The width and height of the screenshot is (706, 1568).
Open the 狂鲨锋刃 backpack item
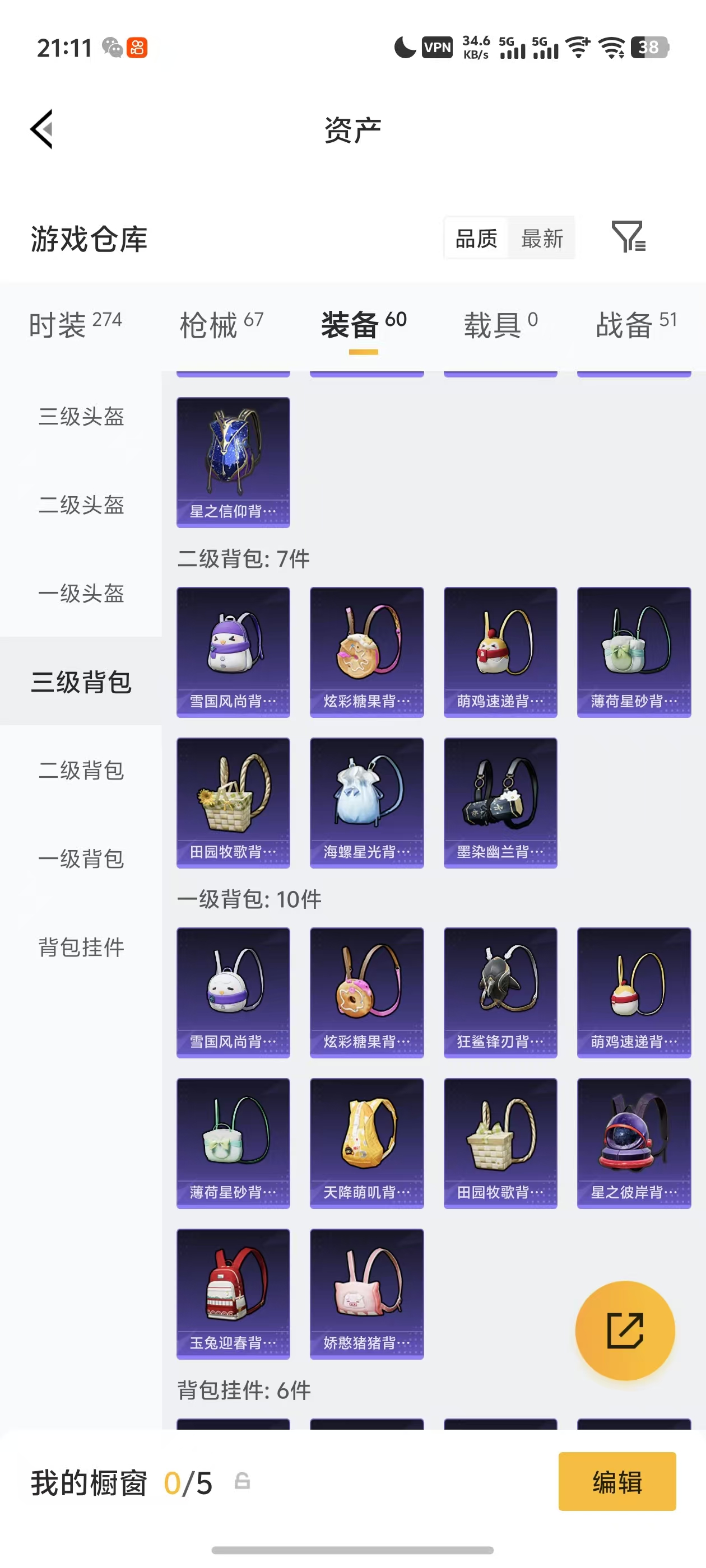(500, 992)
